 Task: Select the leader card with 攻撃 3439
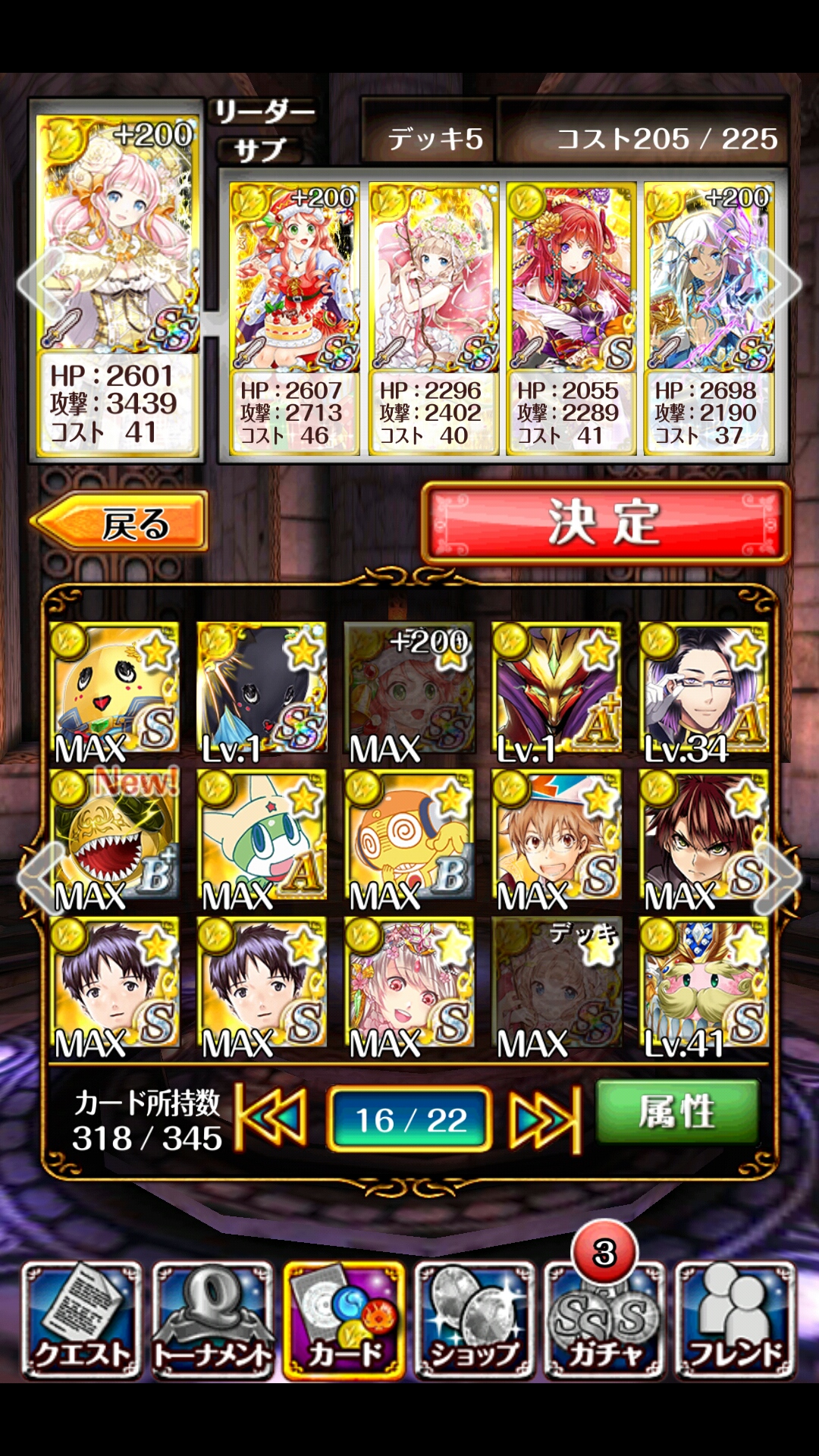[116, 281]
